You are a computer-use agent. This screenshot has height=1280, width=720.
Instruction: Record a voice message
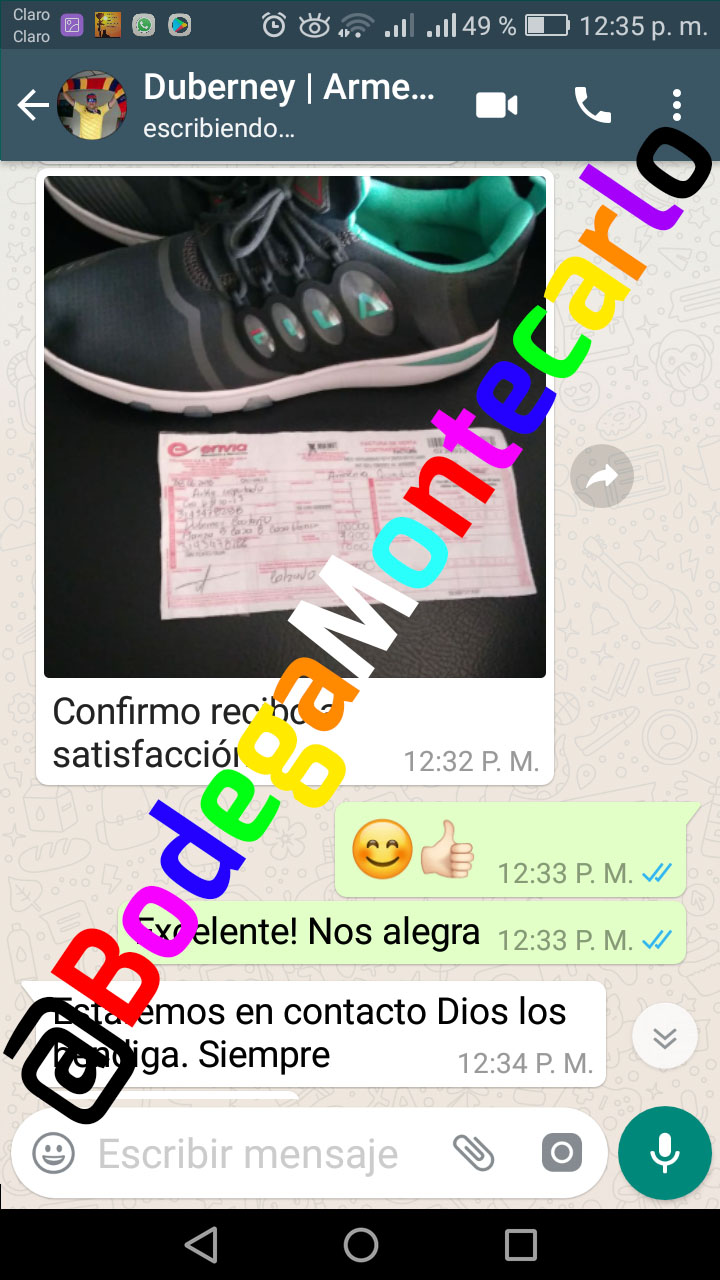[x=664, y=1154]
